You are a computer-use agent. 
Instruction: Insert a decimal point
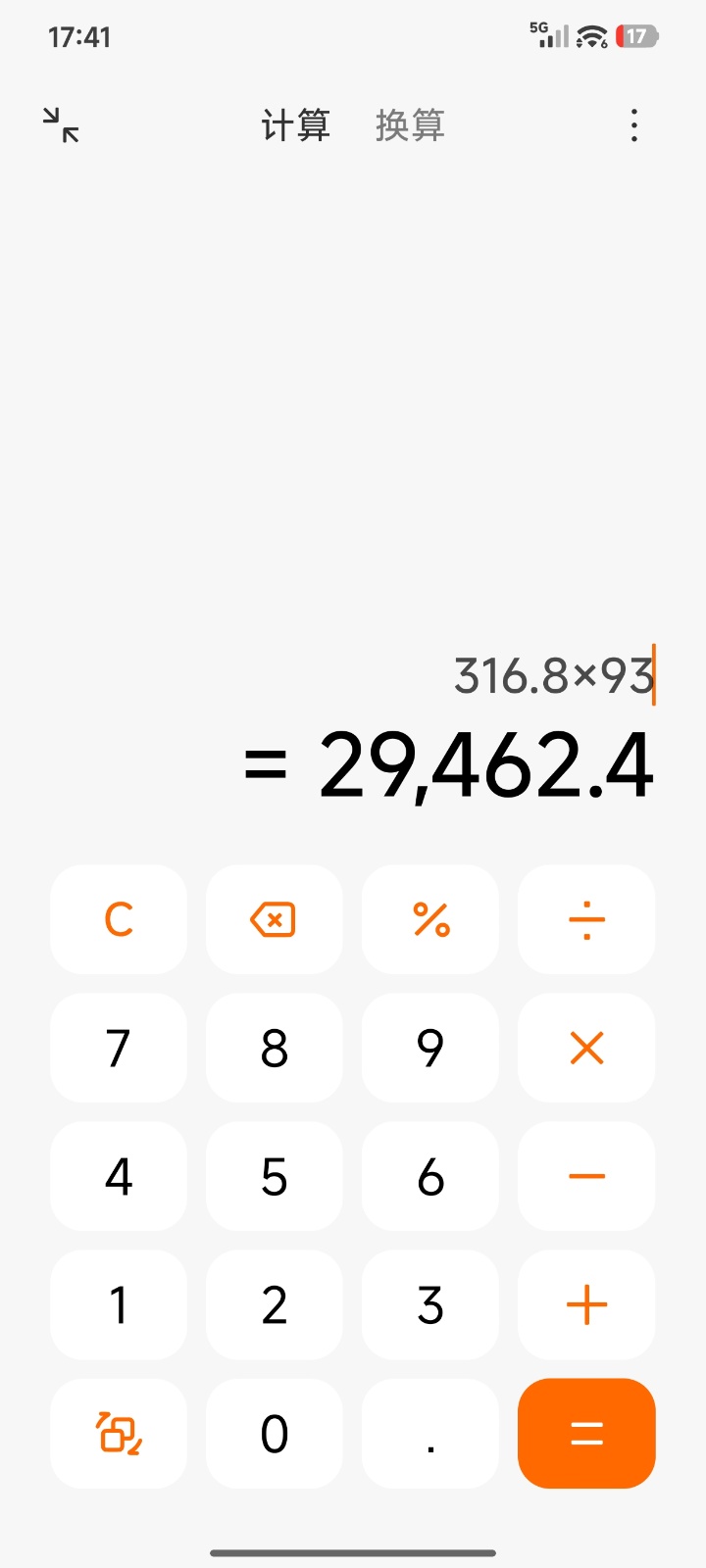pos(430,1434)
